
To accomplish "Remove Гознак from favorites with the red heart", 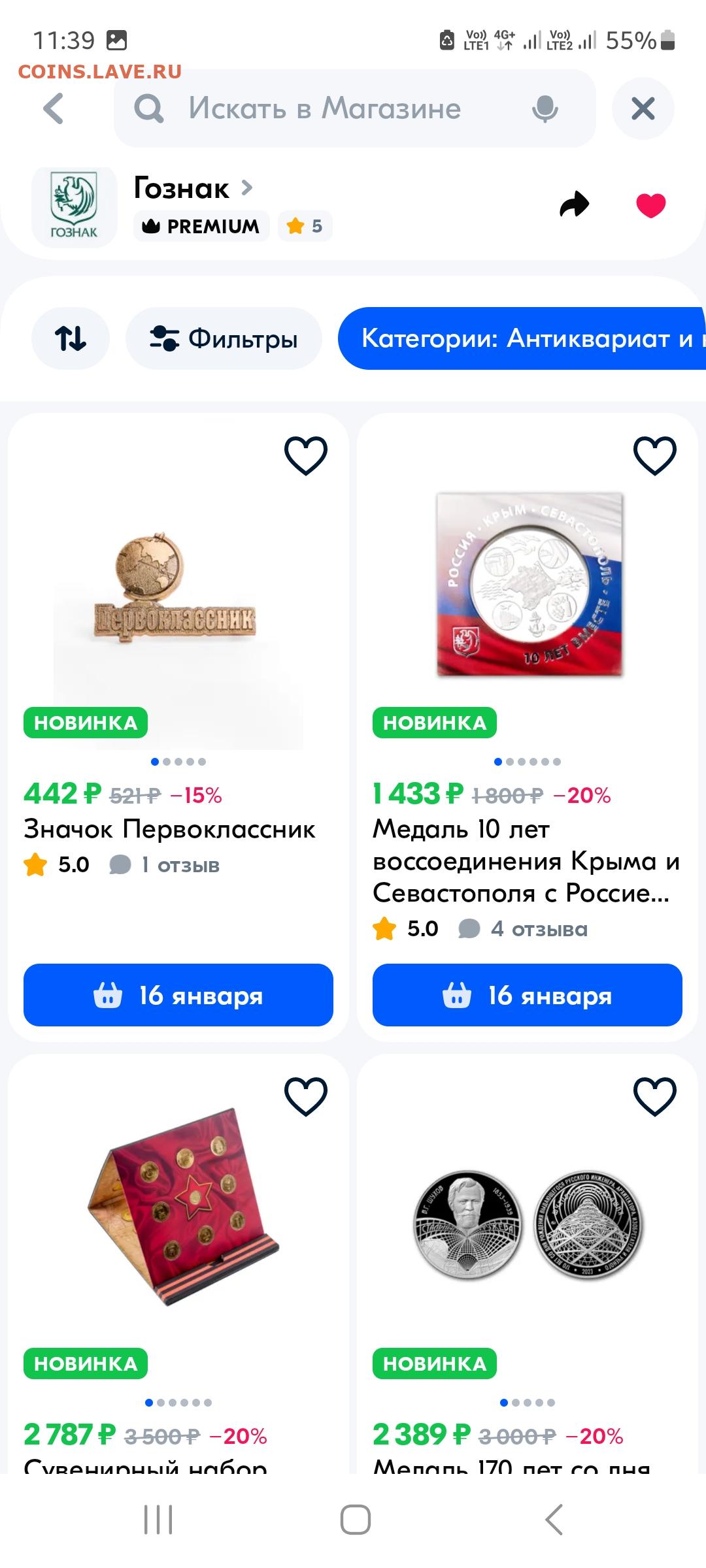I will [x=651, y=205].
